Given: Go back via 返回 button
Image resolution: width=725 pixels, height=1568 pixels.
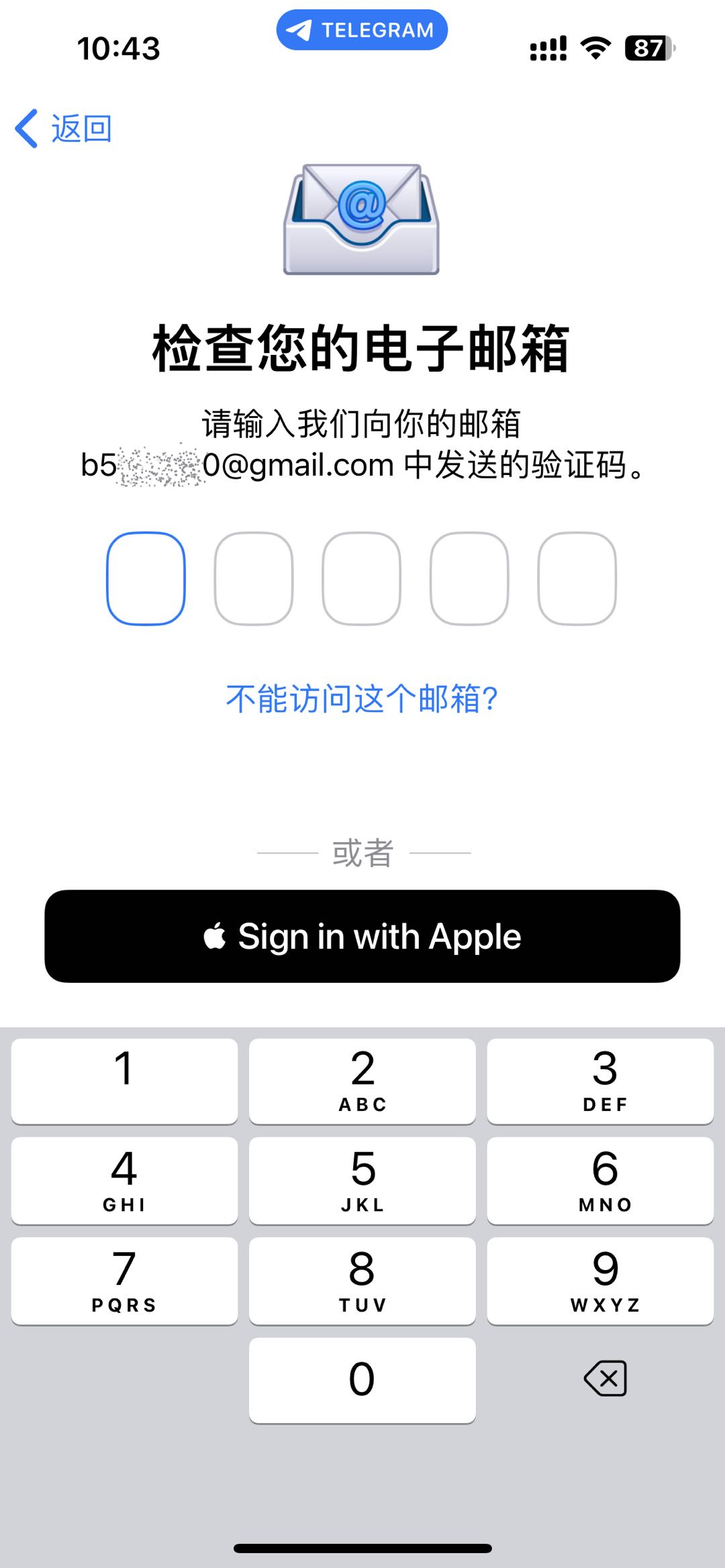Looking at the screenshot, I should click(x=64, y=128).
